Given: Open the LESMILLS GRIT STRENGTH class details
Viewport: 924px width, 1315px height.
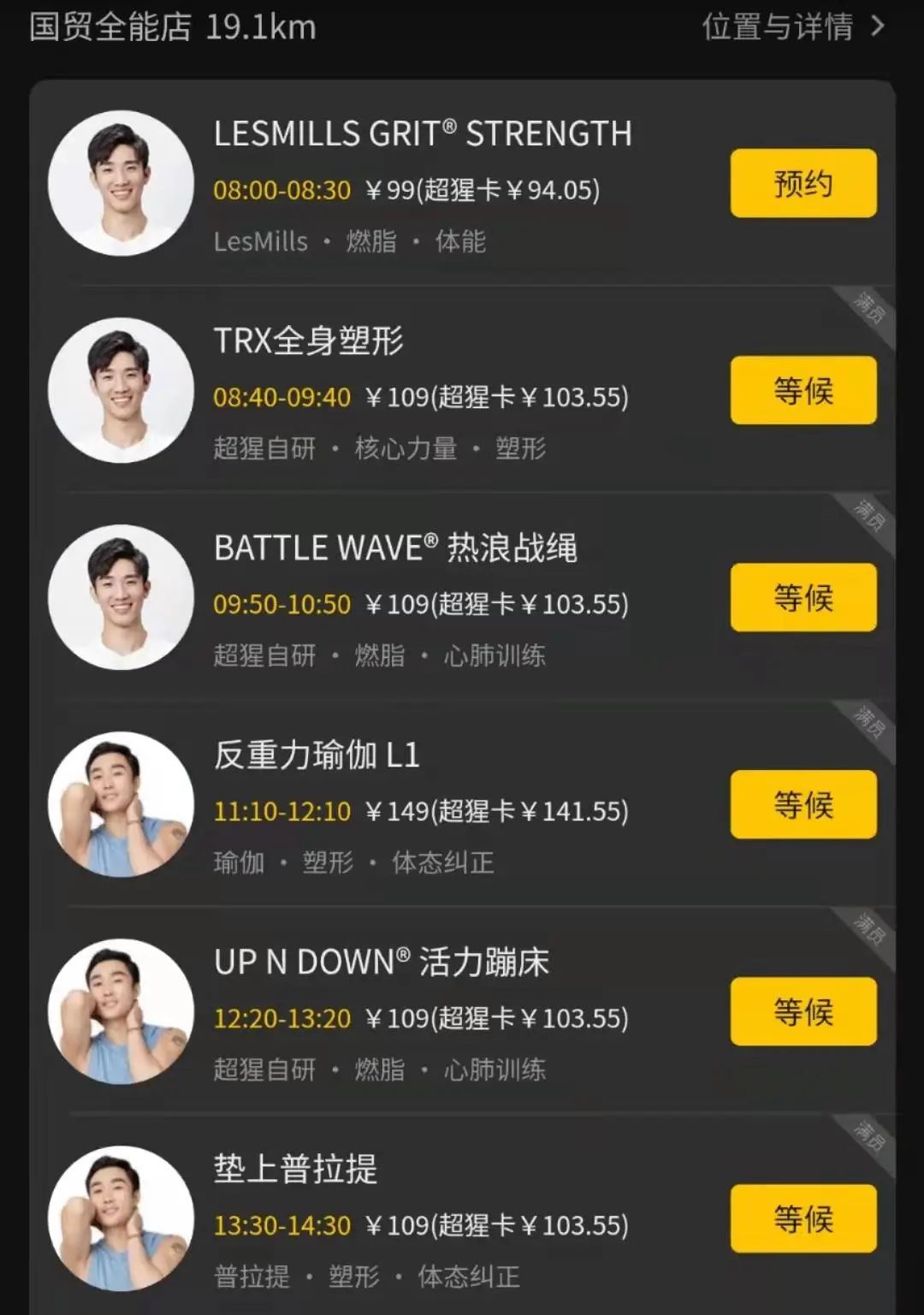Looking at the screenshot, I should (423, 134).
